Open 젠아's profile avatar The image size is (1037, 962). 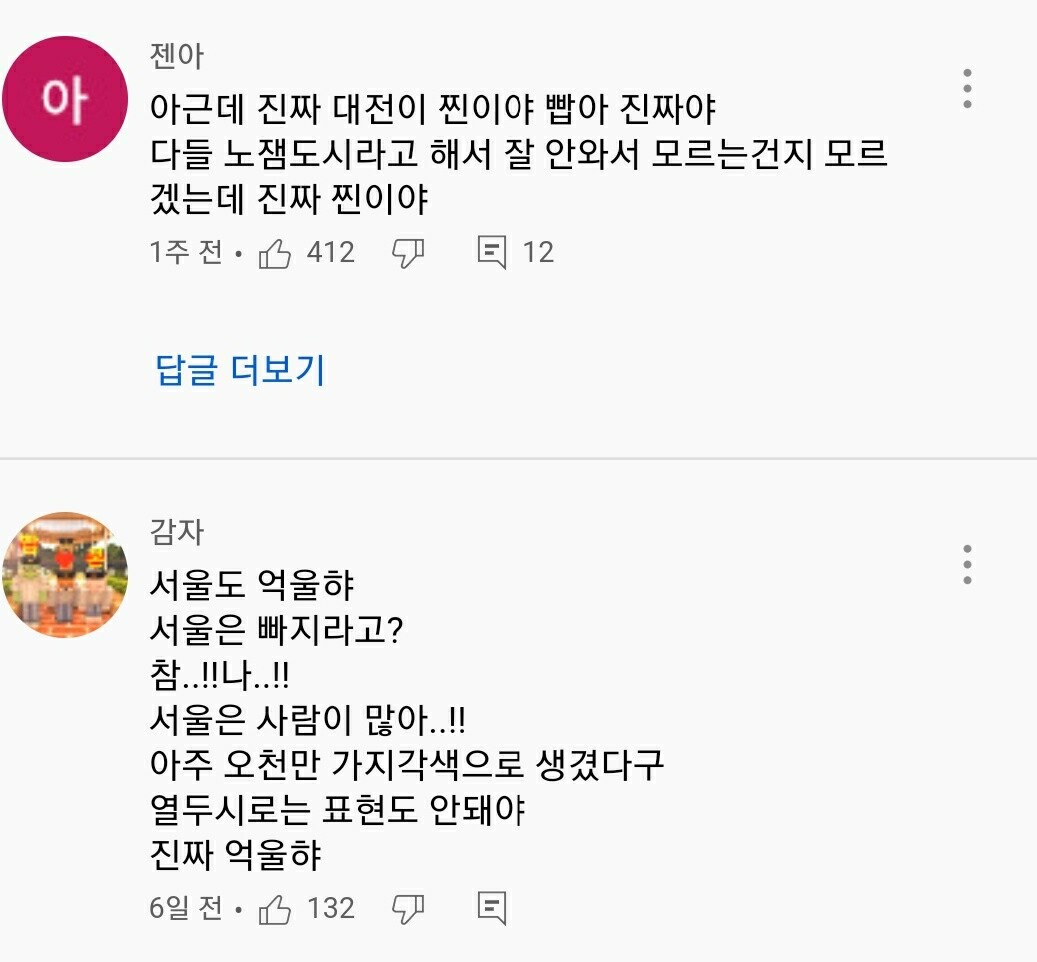pyautogui.click(x=65, y=99)
